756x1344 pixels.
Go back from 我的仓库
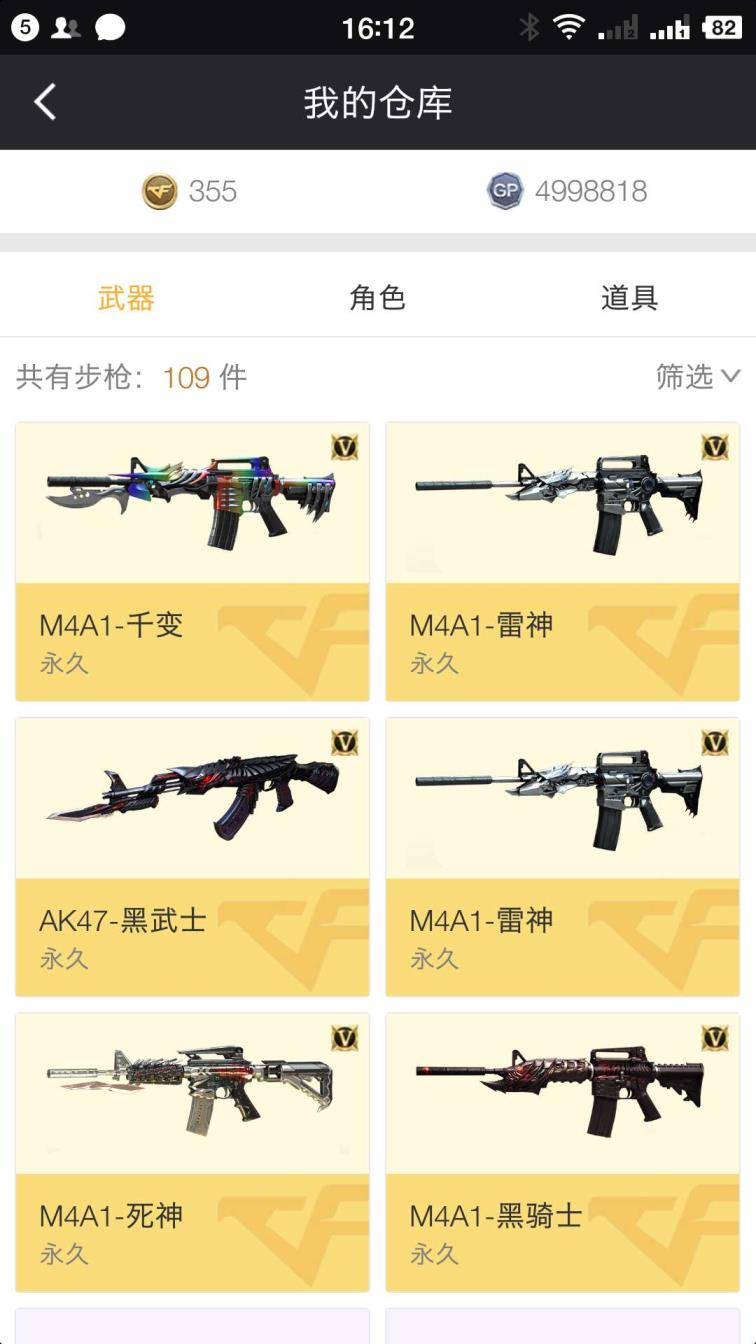(x=45, y=103)
